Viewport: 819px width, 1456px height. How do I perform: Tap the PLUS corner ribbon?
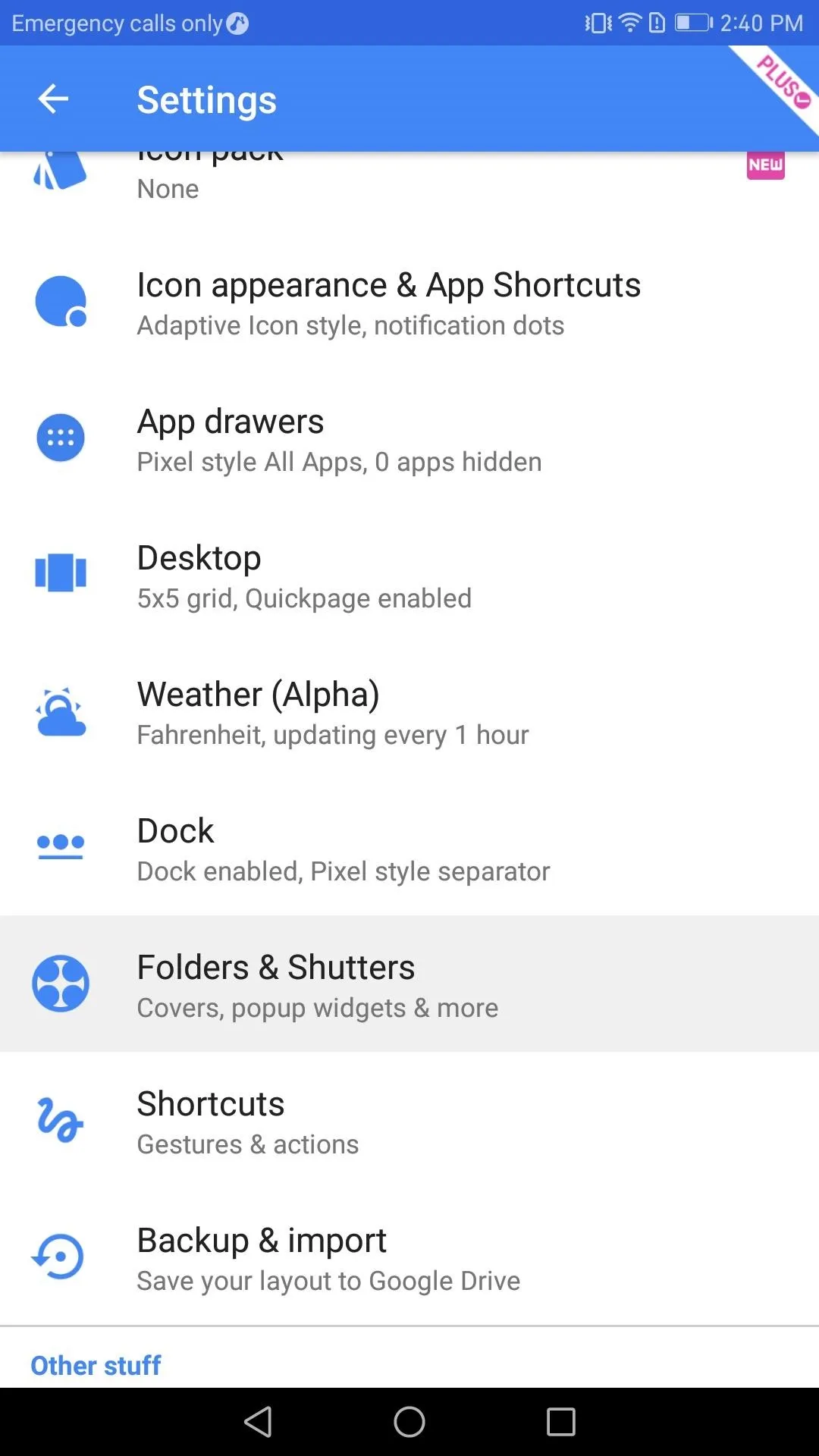[x=781, y=83]
